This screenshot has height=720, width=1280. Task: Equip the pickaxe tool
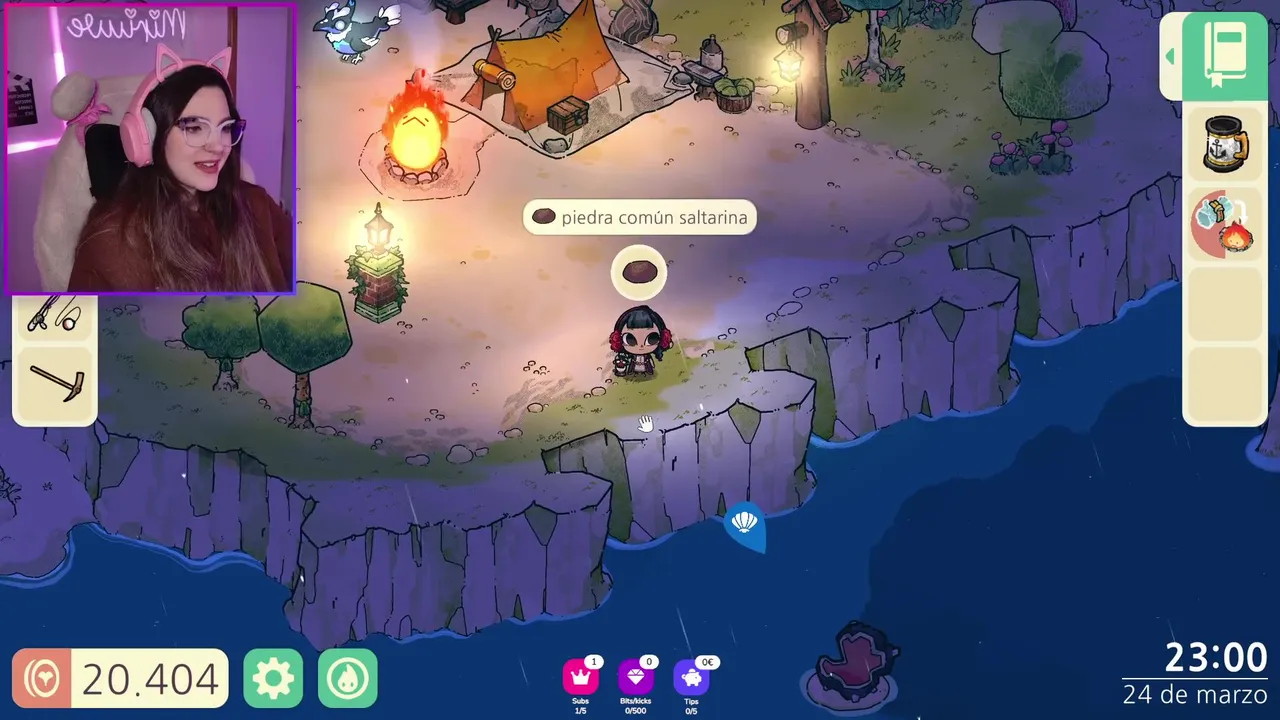coord(56,383)
